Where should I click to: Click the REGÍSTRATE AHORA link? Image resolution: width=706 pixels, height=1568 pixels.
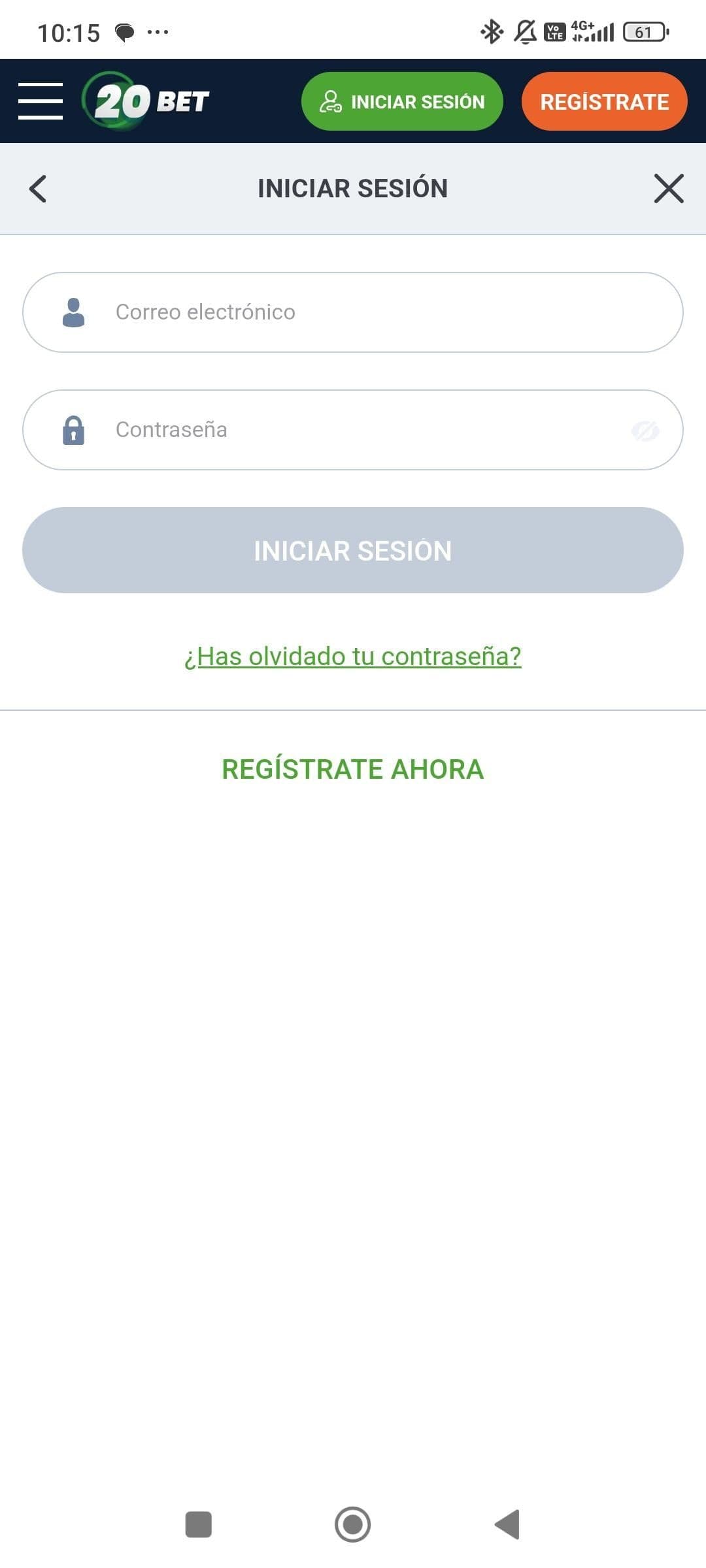click(353, 770)
